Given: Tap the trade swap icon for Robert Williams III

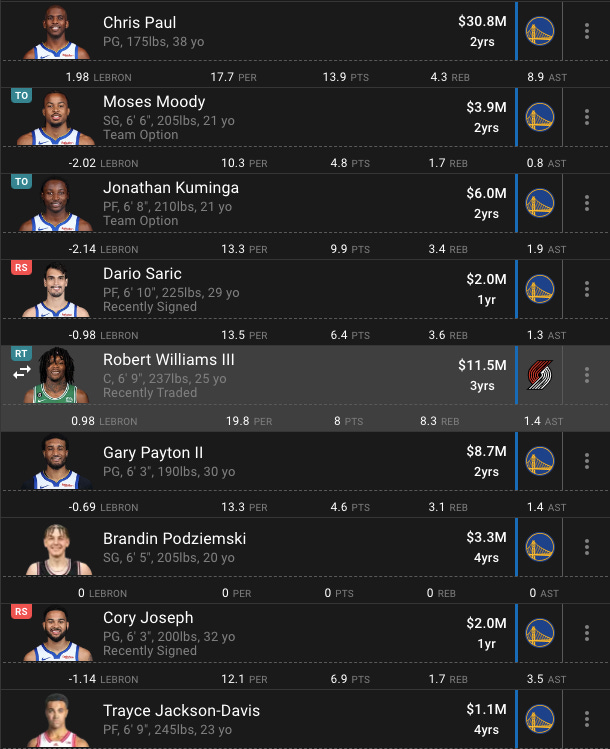Looking at the screenshot, I should coord(21,373).
